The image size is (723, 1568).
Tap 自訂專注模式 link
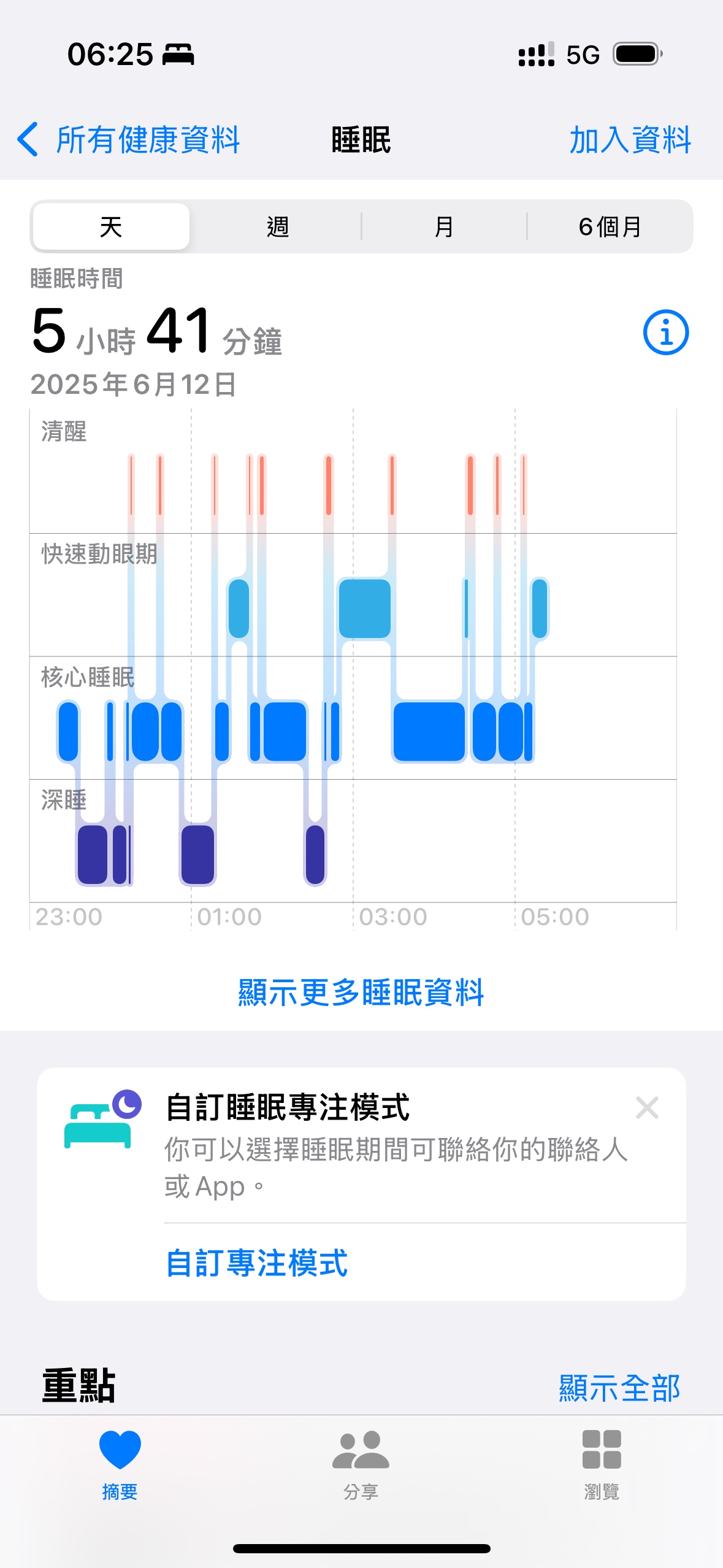(257, 1263)
